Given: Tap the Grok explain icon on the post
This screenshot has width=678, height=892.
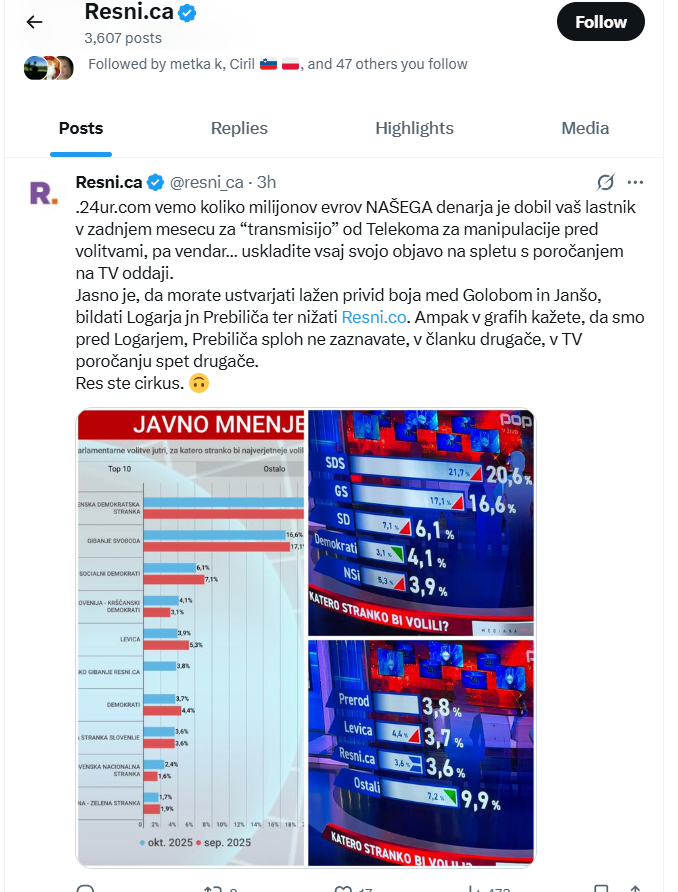Looking at the screenshot, I should [604, 182].
